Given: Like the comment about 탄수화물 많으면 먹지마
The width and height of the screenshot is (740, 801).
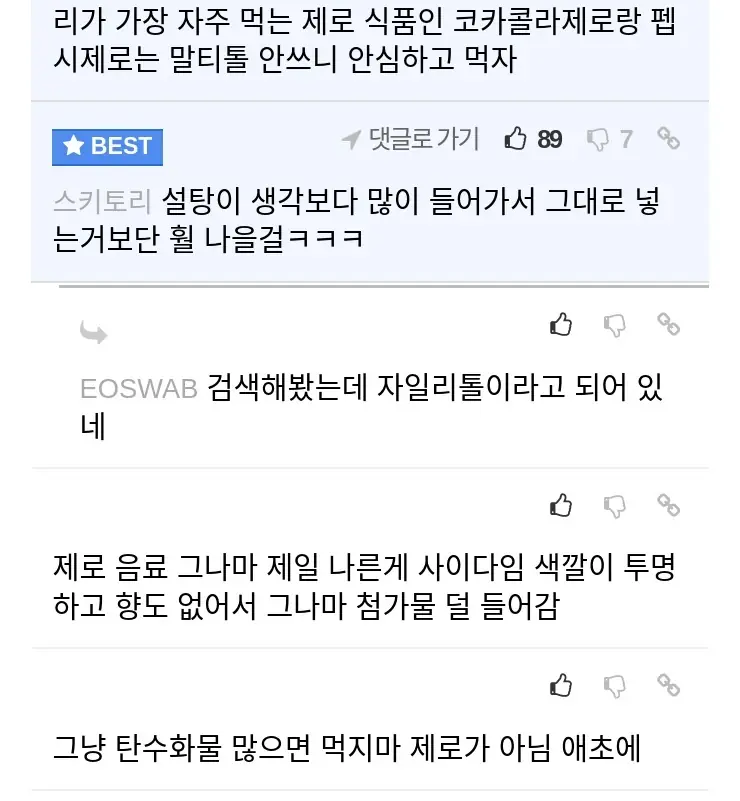Looking at the screenshot, I should click(561, 686).
